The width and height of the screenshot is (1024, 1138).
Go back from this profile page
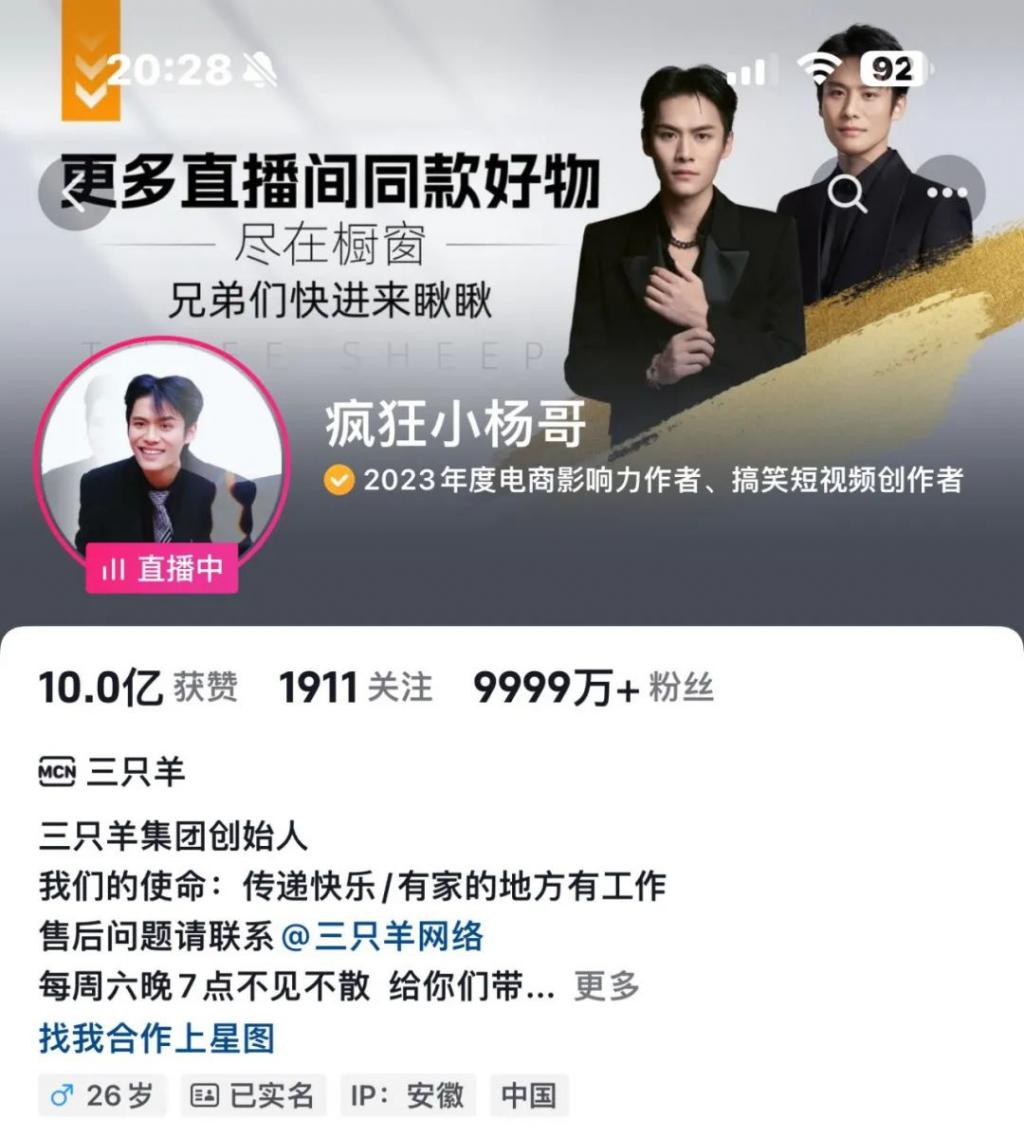pos(74,195)
